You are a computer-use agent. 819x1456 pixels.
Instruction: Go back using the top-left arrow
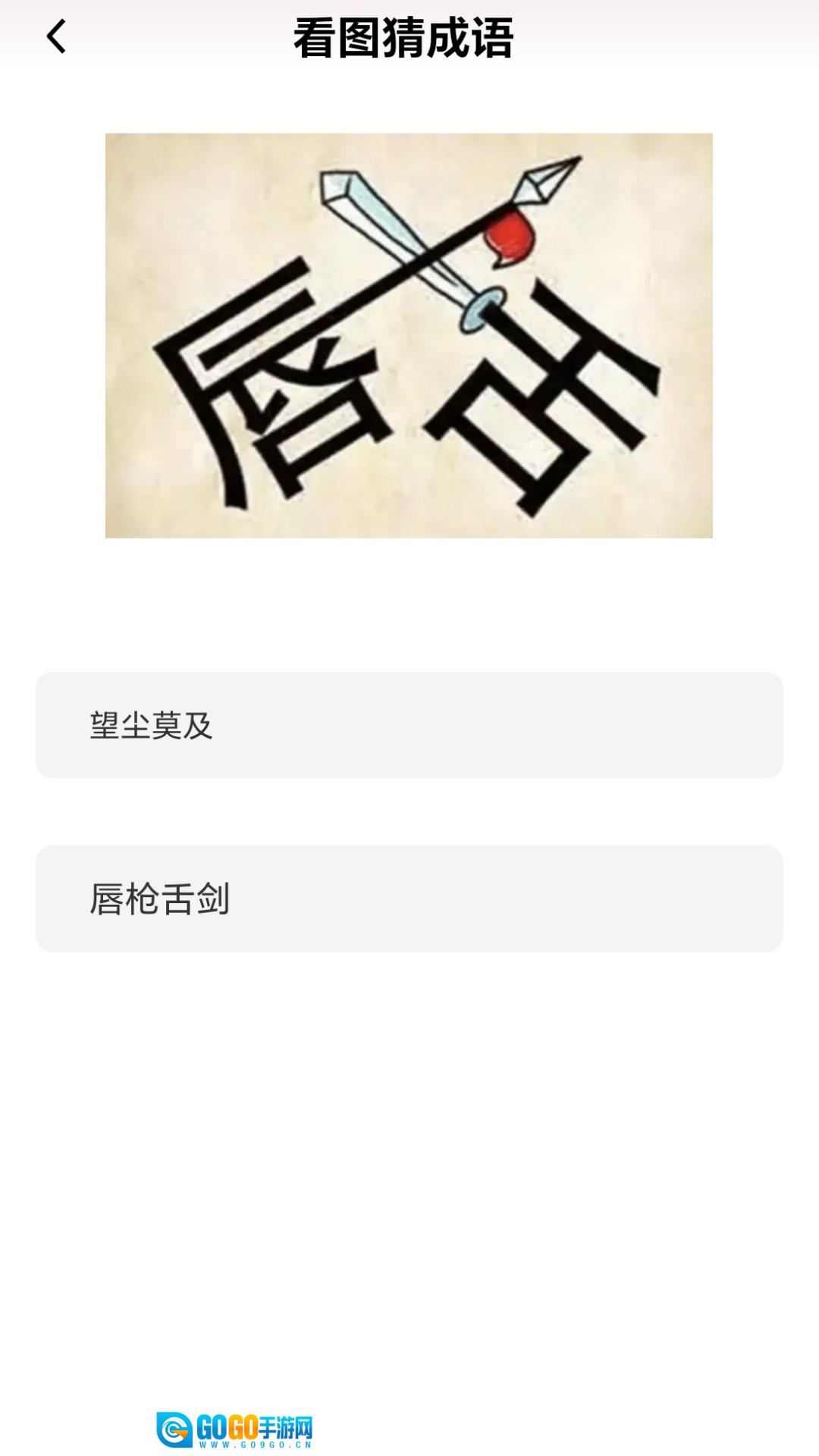[56, 37]
